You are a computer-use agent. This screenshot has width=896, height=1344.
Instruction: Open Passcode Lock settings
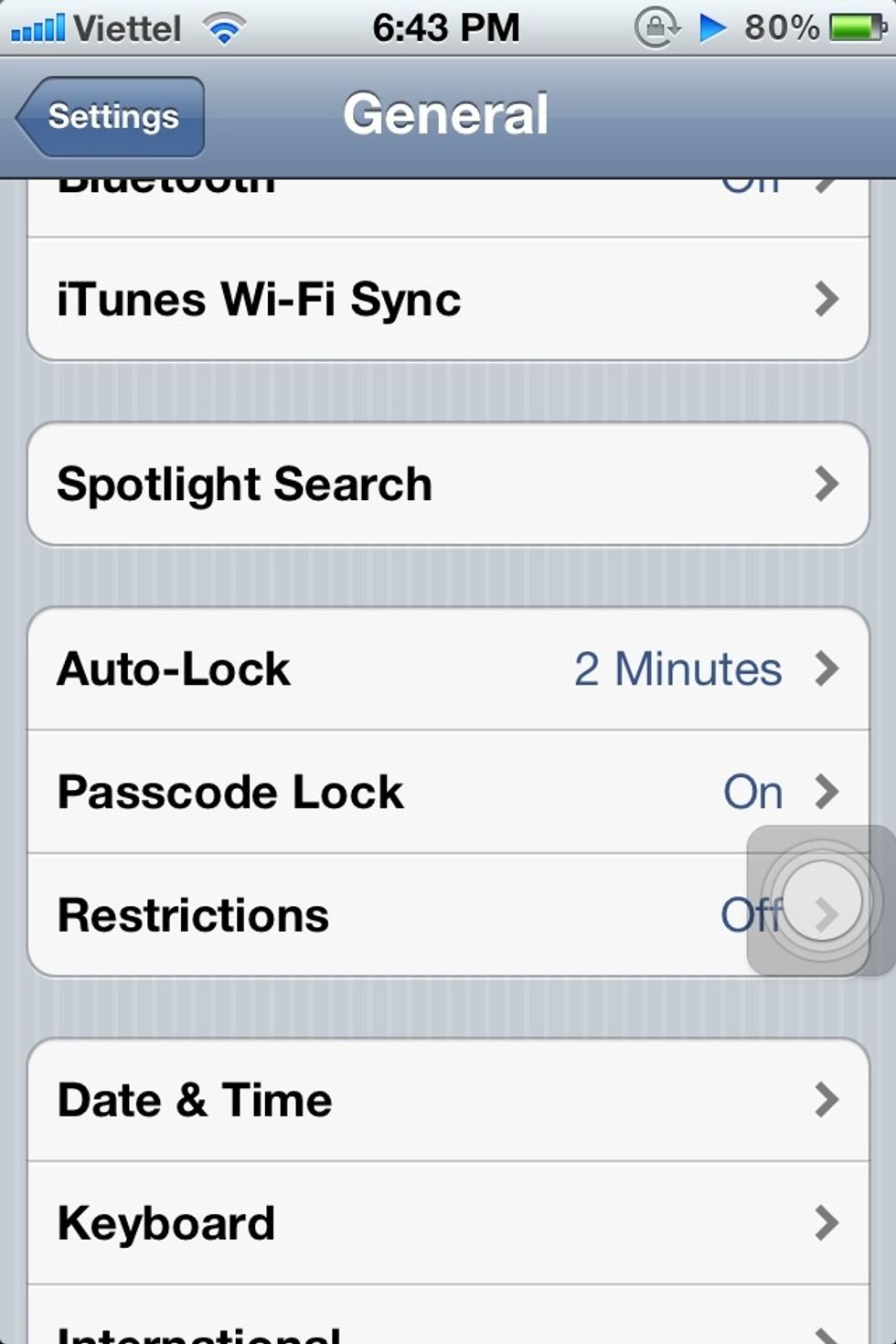(x=448, y=792)
